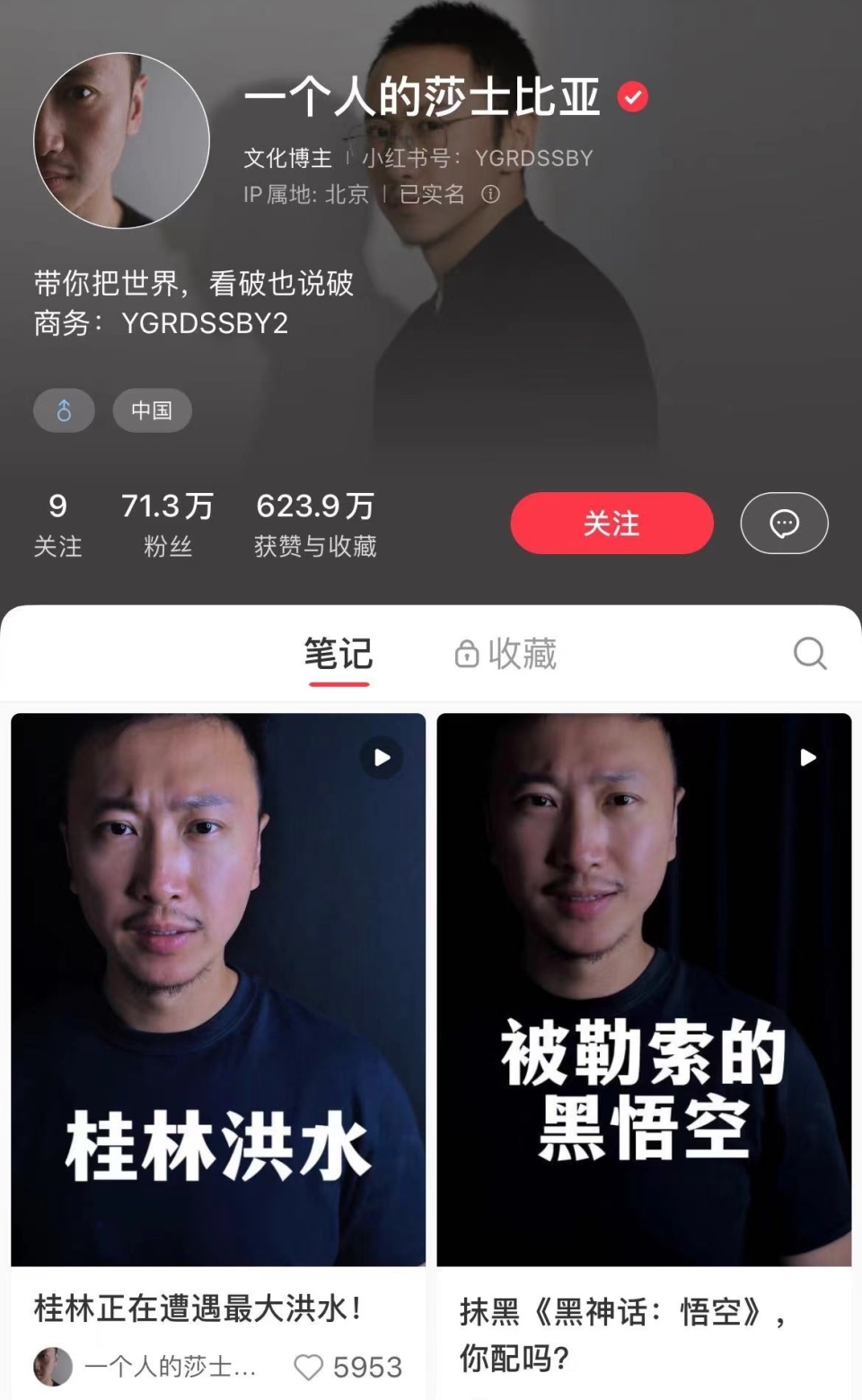Like the 桂林正在遭遇最大洪水 note

[x=309, y=1367]
